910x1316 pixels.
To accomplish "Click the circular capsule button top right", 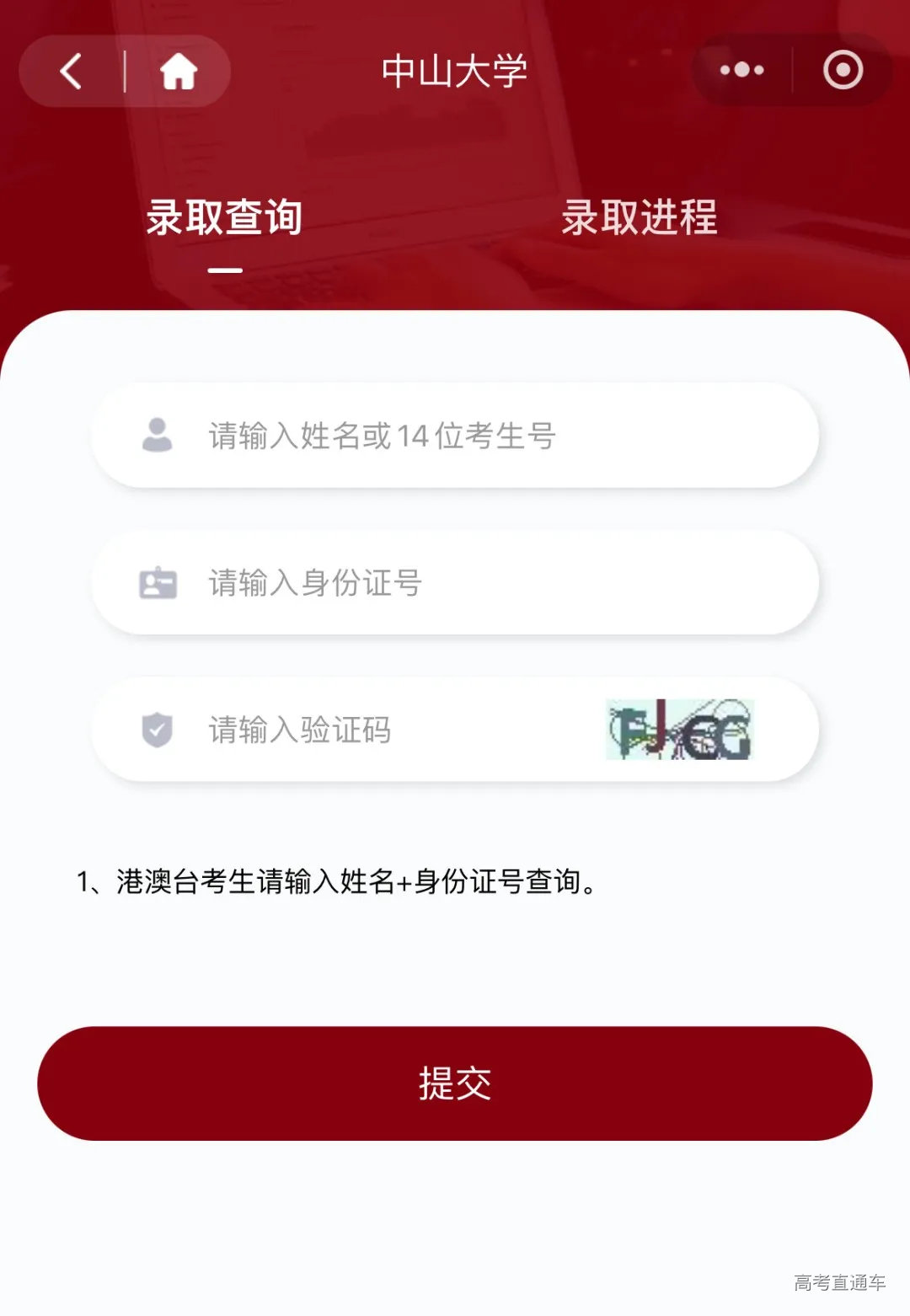I will (x=841, y=71).
